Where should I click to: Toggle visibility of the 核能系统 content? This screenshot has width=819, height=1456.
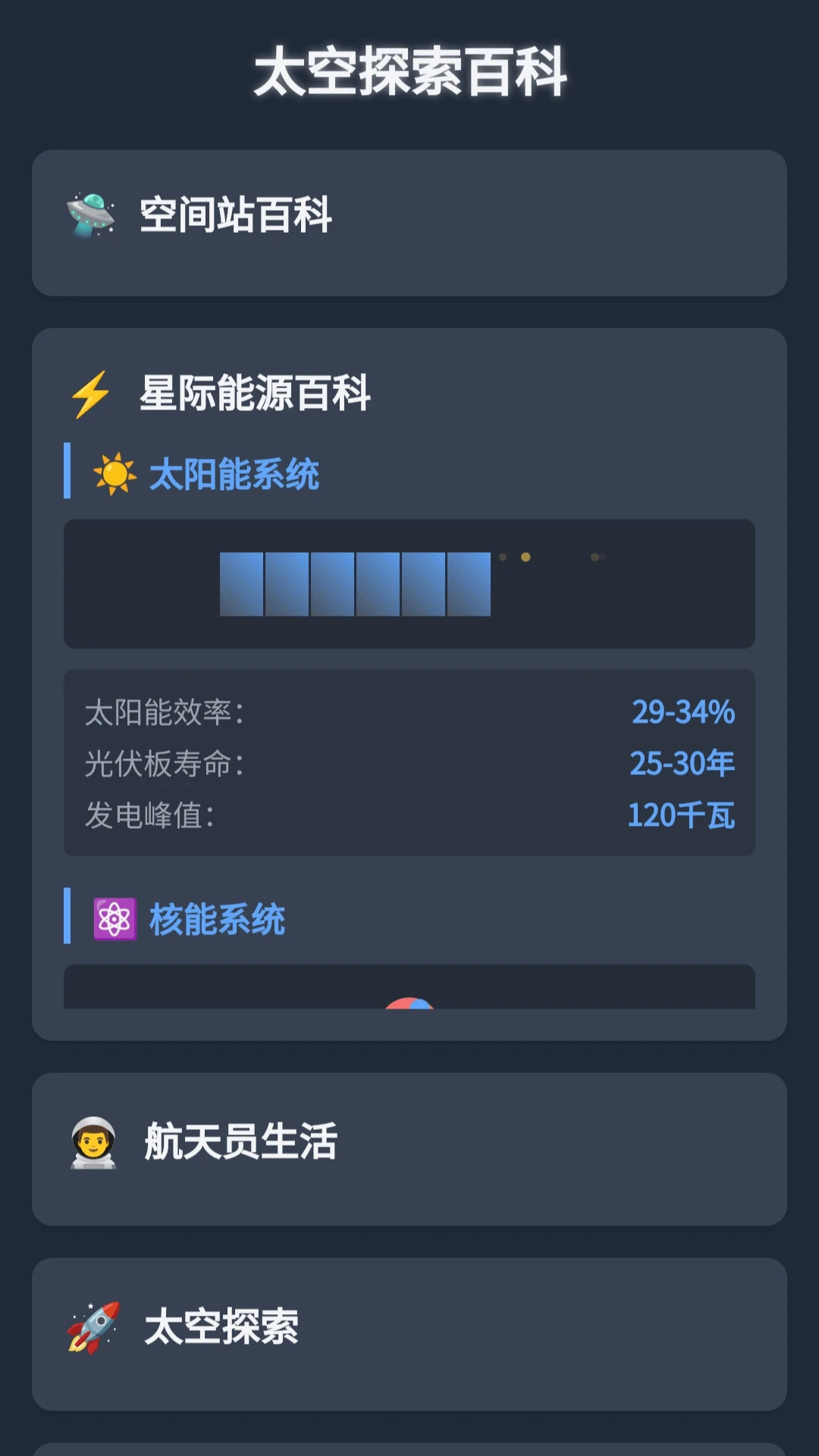coord(220,918)
